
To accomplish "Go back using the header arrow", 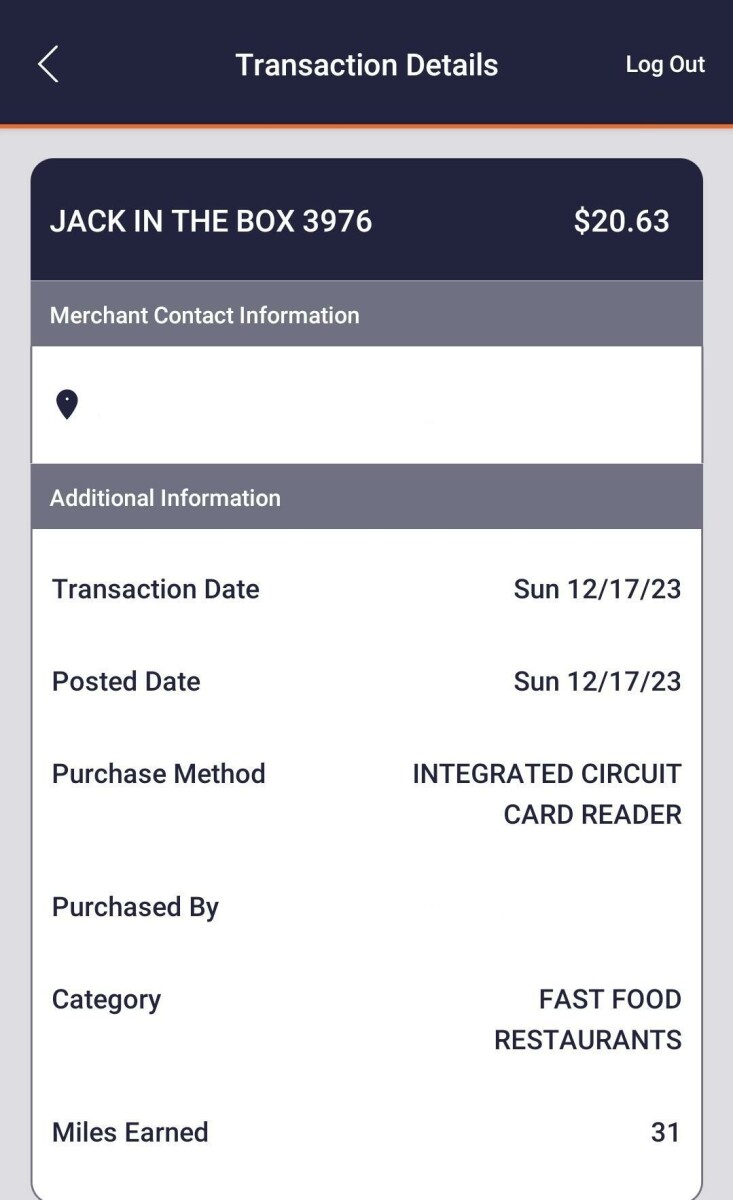I will (x=48, y=65).
